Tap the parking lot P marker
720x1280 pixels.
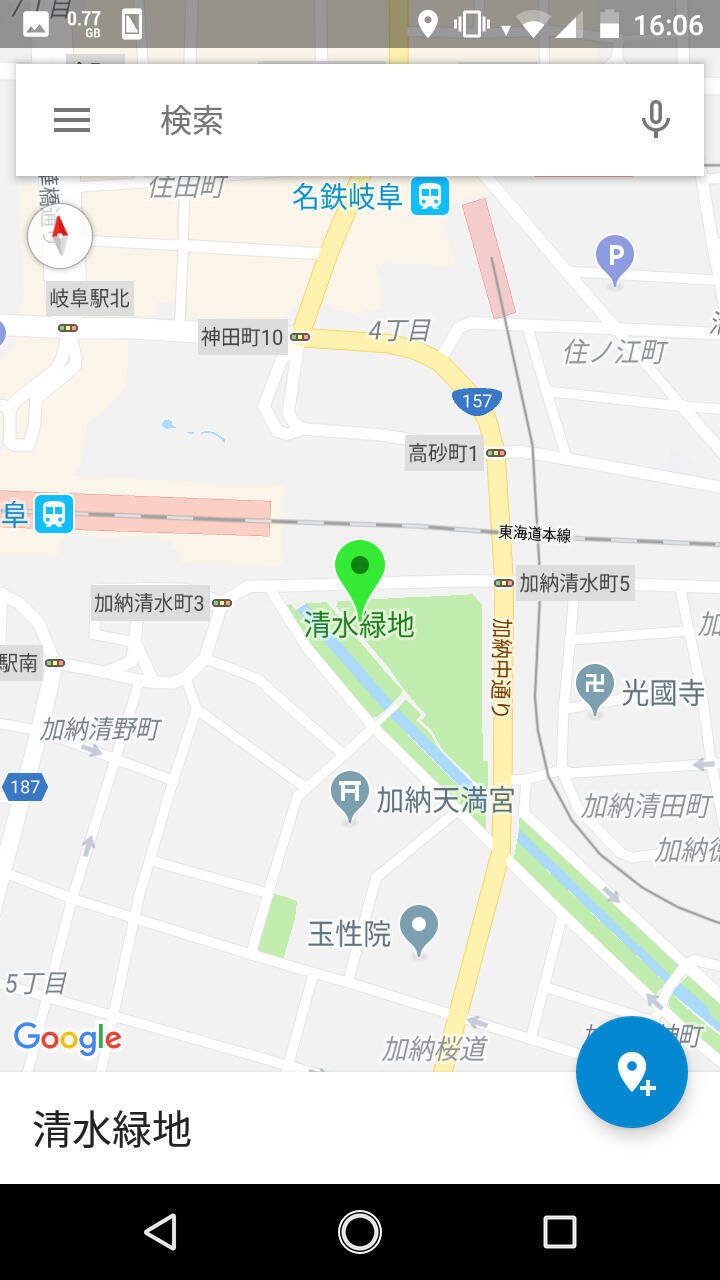(x=615, y=258)
